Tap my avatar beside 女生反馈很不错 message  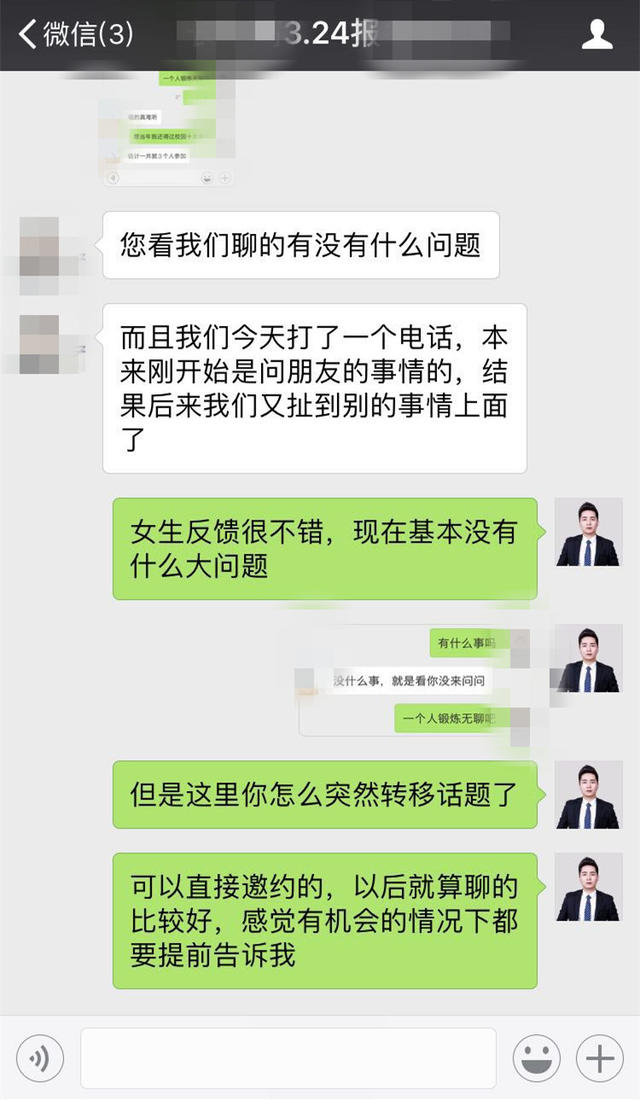coord(588,534)
